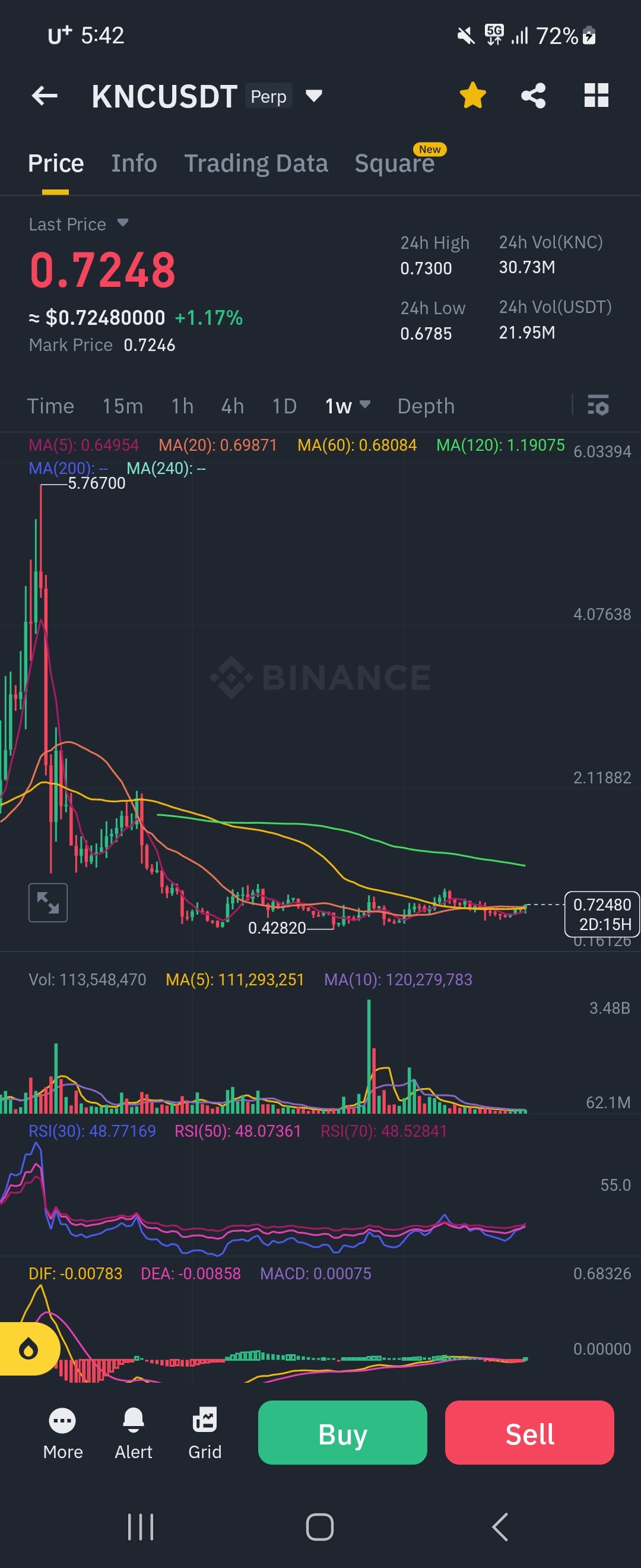
Task: Switch to the Info tab
Action: (134, 163)
